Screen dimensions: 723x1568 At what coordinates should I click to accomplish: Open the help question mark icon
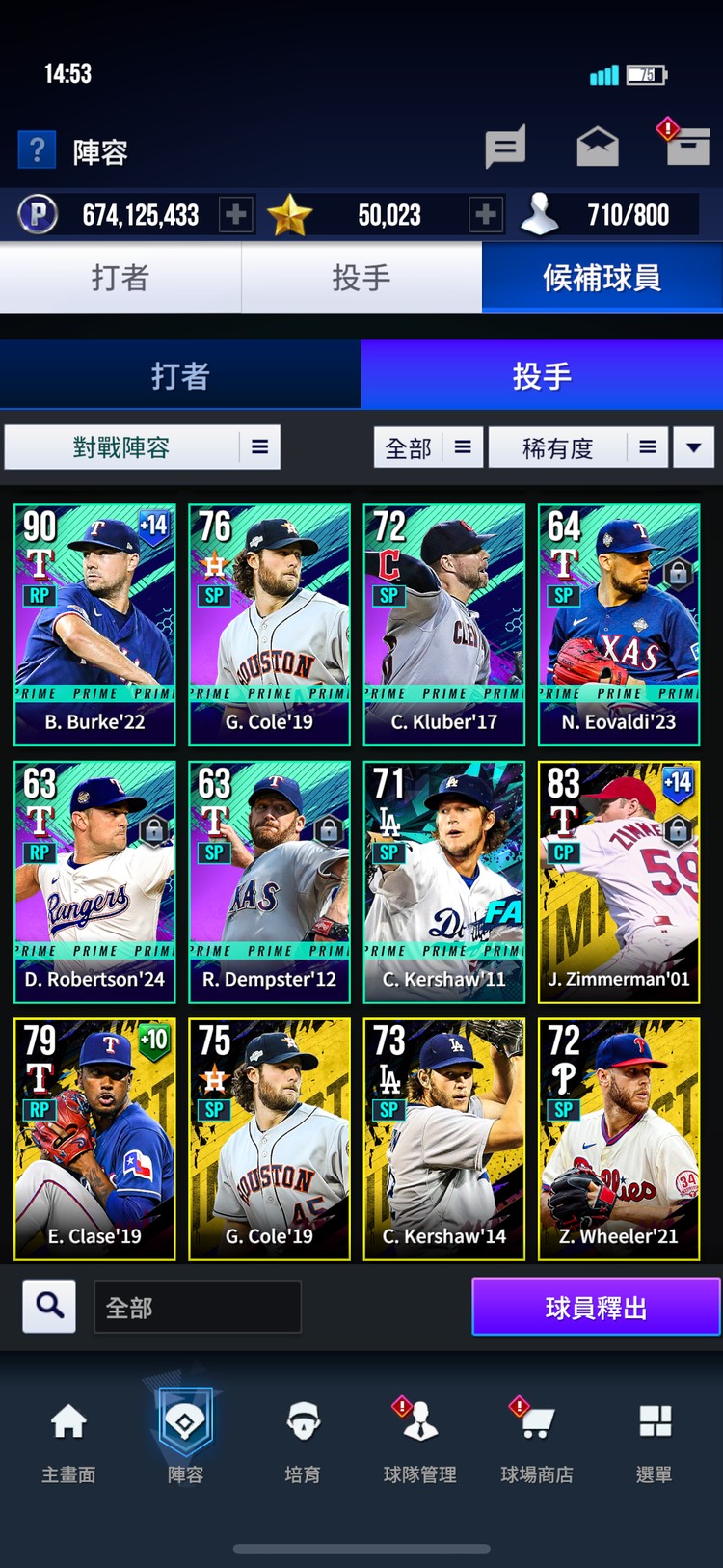click(x=37, y=150)
